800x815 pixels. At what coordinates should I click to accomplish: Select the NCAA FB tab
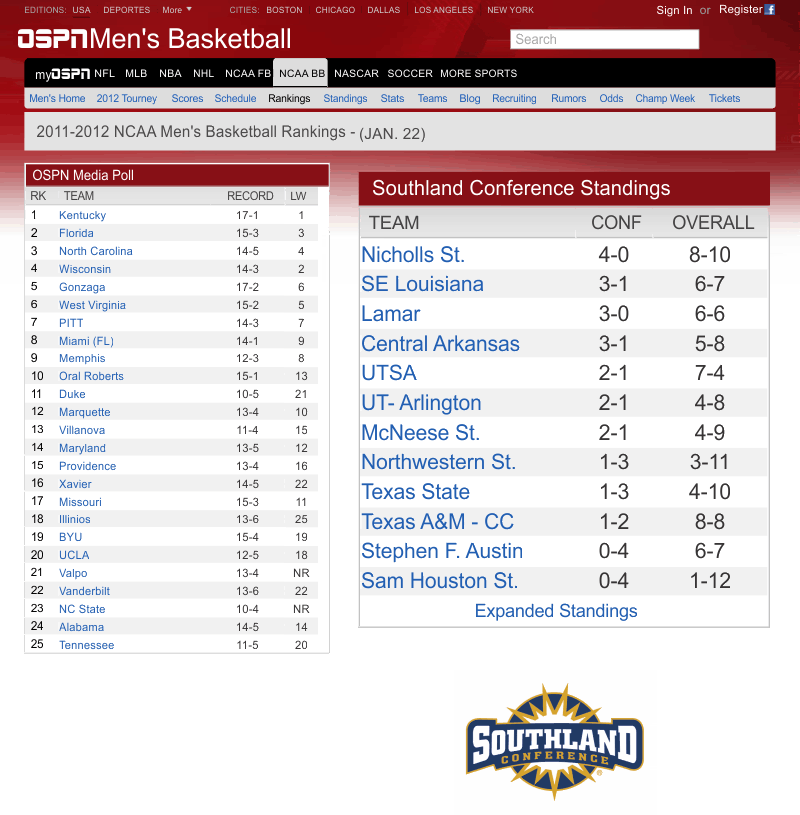[248, 73]
